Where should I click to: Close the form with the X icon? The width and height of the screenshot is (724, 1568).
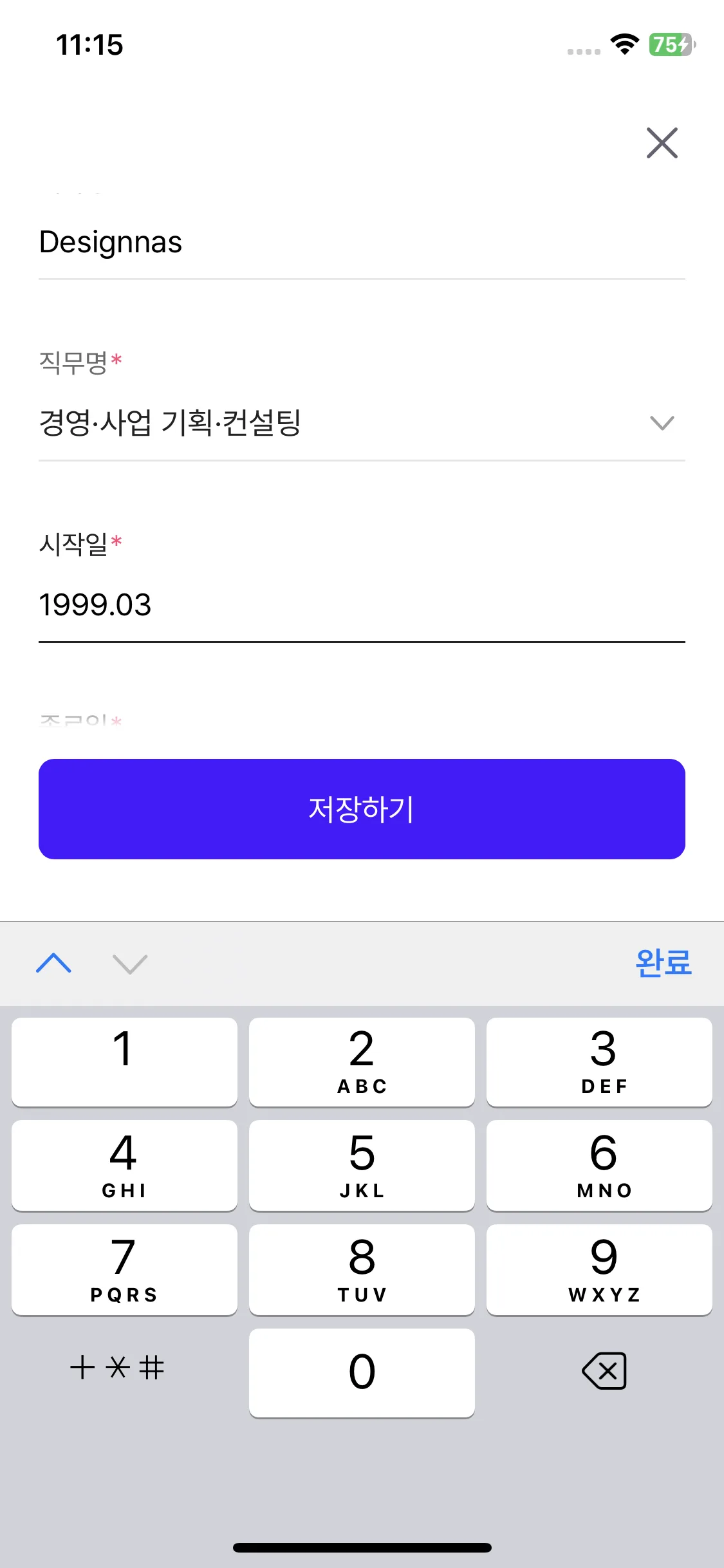tap(662, 143)
